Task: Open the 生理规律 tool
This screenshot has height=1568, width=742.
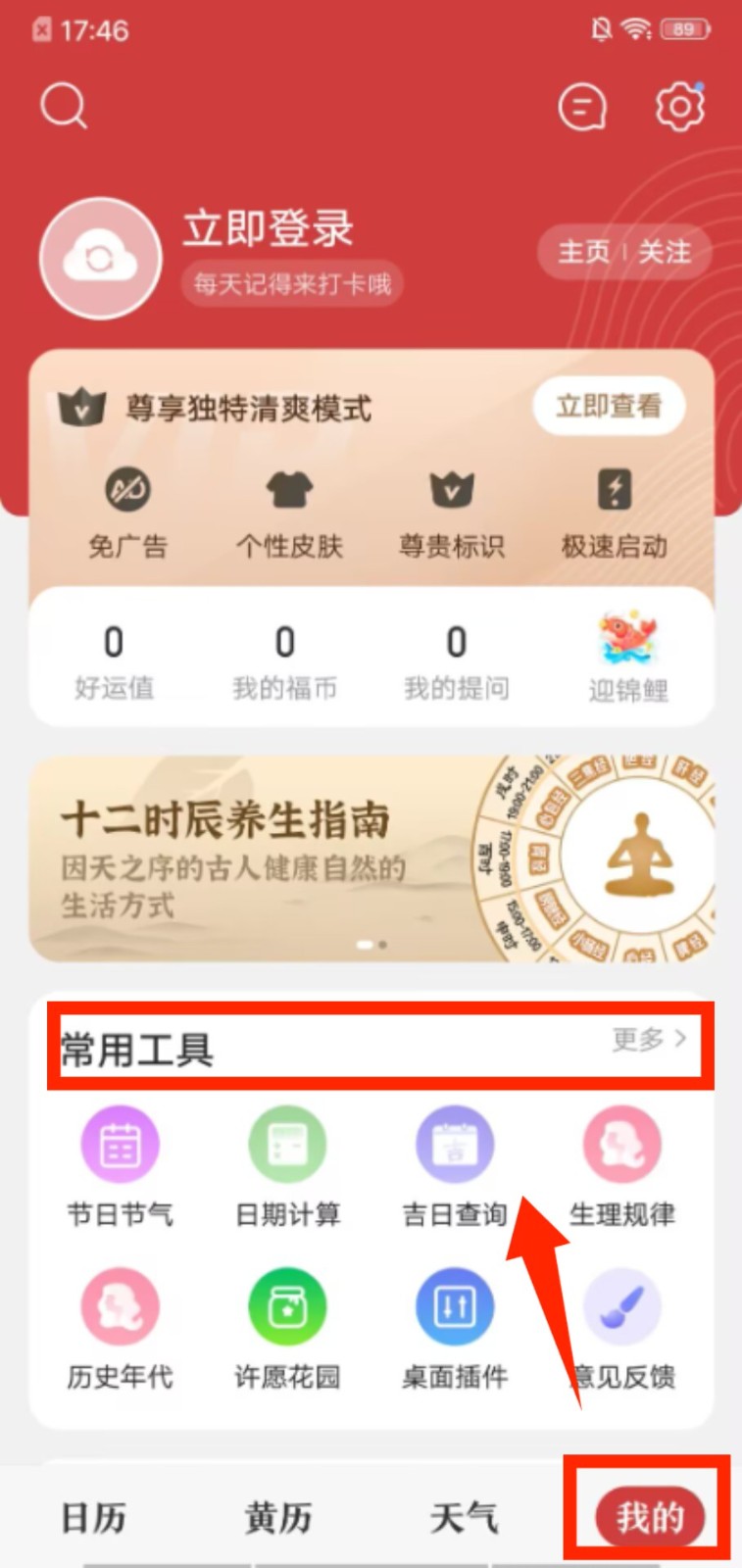Action: click(x=622, y=1166)
